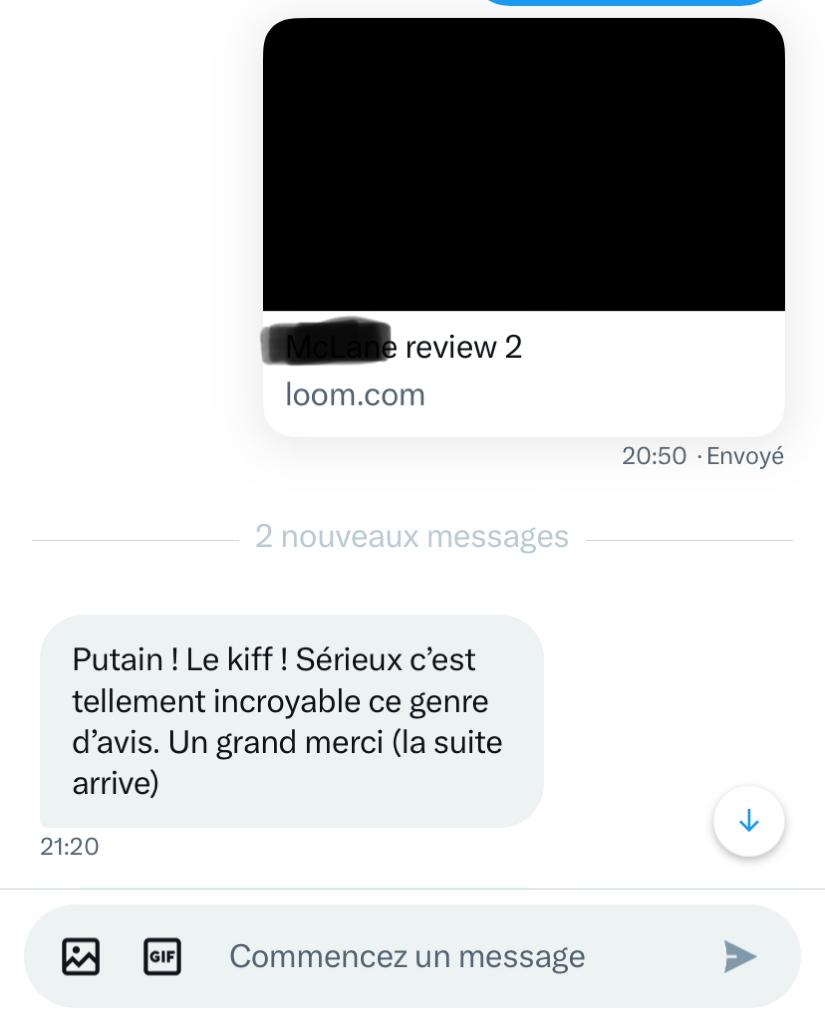Jump to latest messages with down arrow
The width and height of the screenshot is (825, 1024).
coord(748,821)
